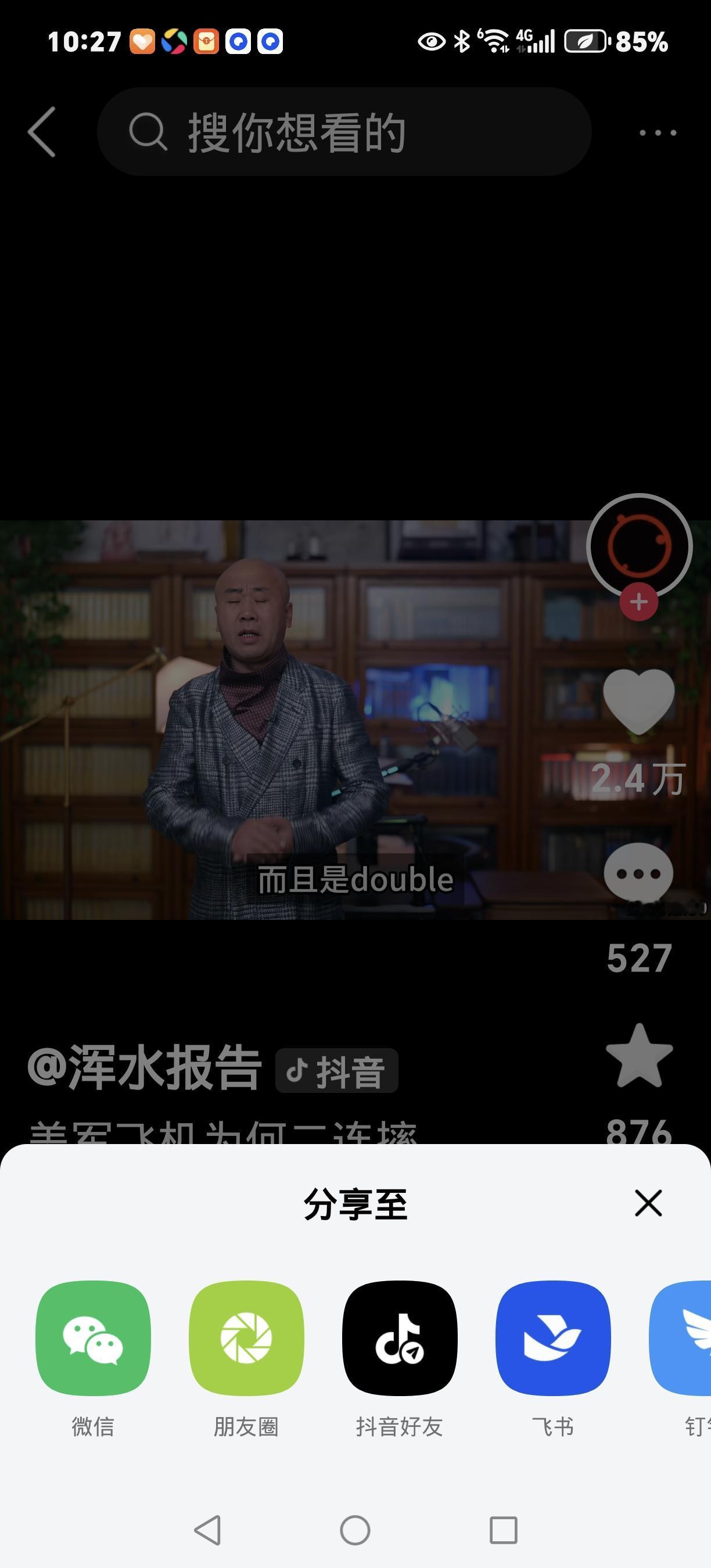Screen dimensions: 711x1568
Task: Share the video to 朋友圈
Action: coord(246,1338)
